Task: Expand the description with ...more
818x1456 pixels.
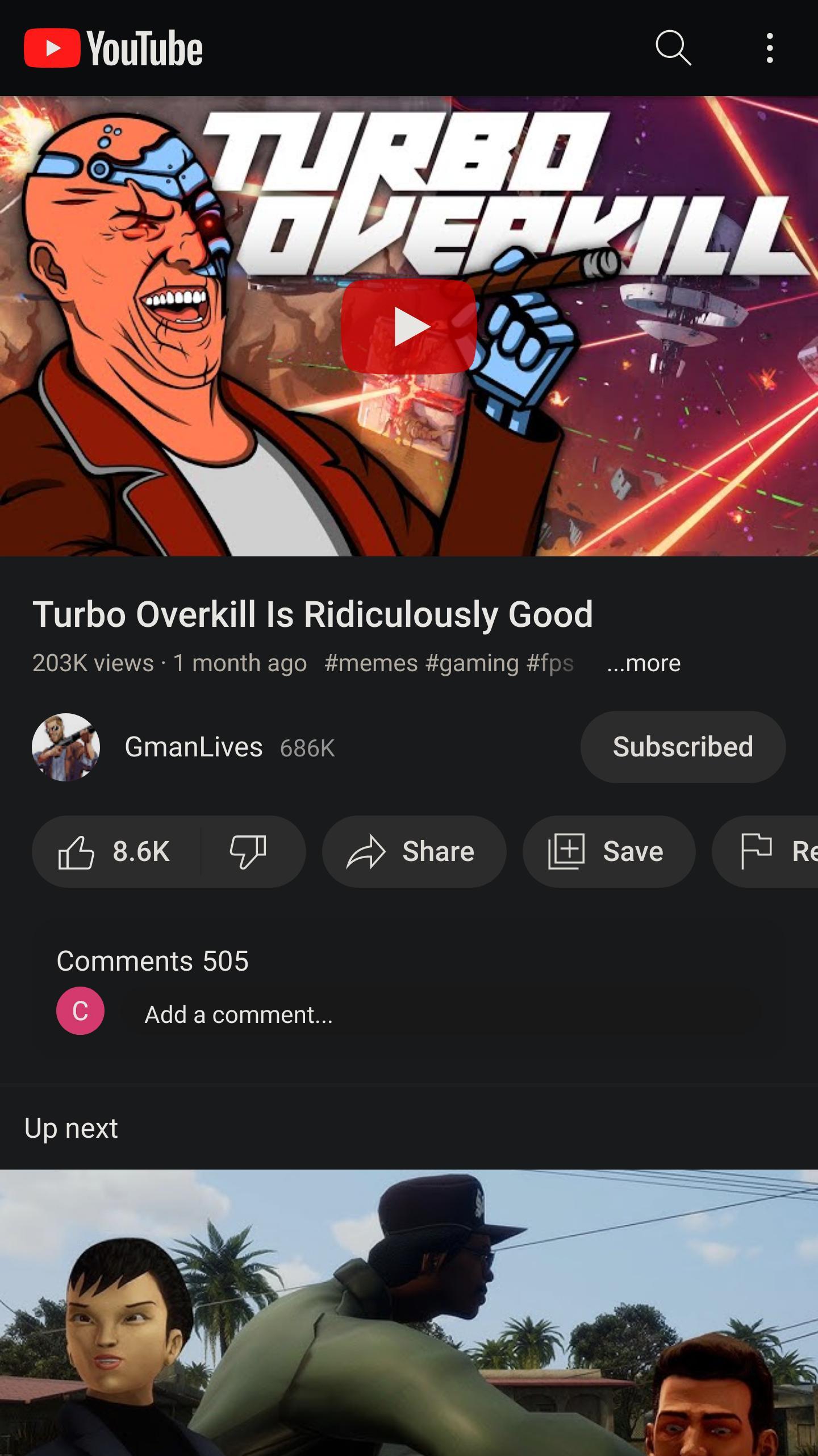Action: coord(643,663)
